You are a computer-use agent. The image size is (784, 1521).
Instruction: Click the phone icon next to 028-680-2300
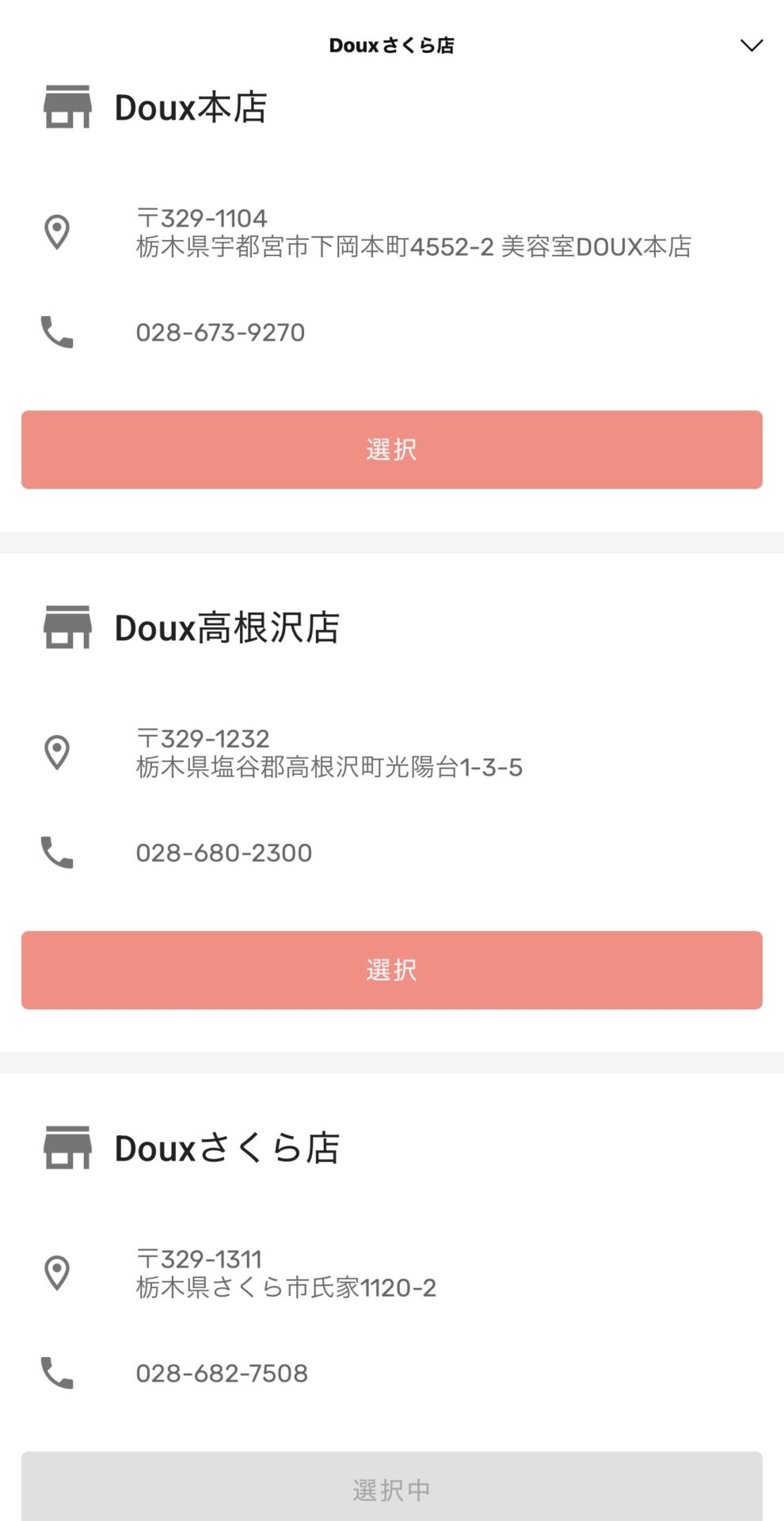pyautogui.click(x=55, y=852)
